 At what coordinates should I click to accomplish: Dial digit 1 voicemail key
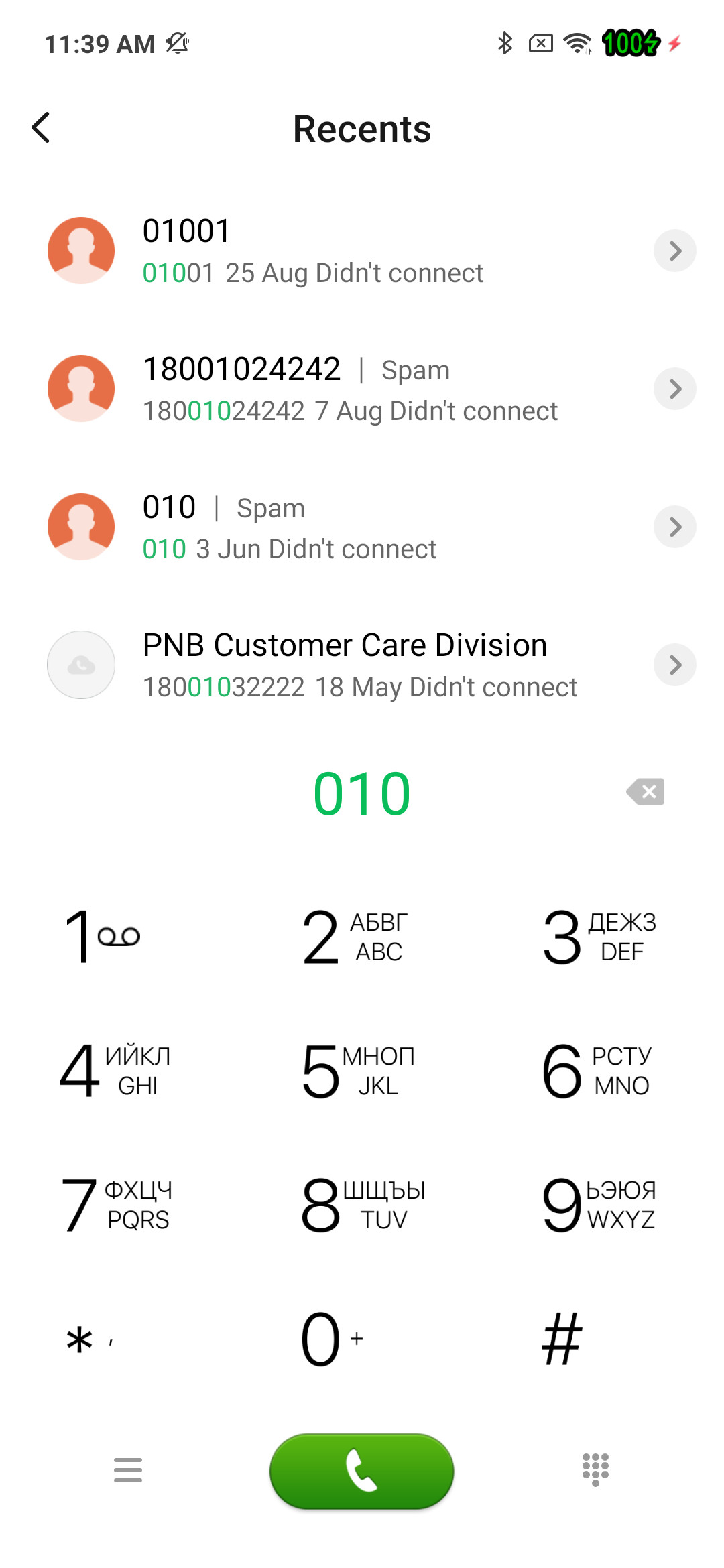[102, 936]
